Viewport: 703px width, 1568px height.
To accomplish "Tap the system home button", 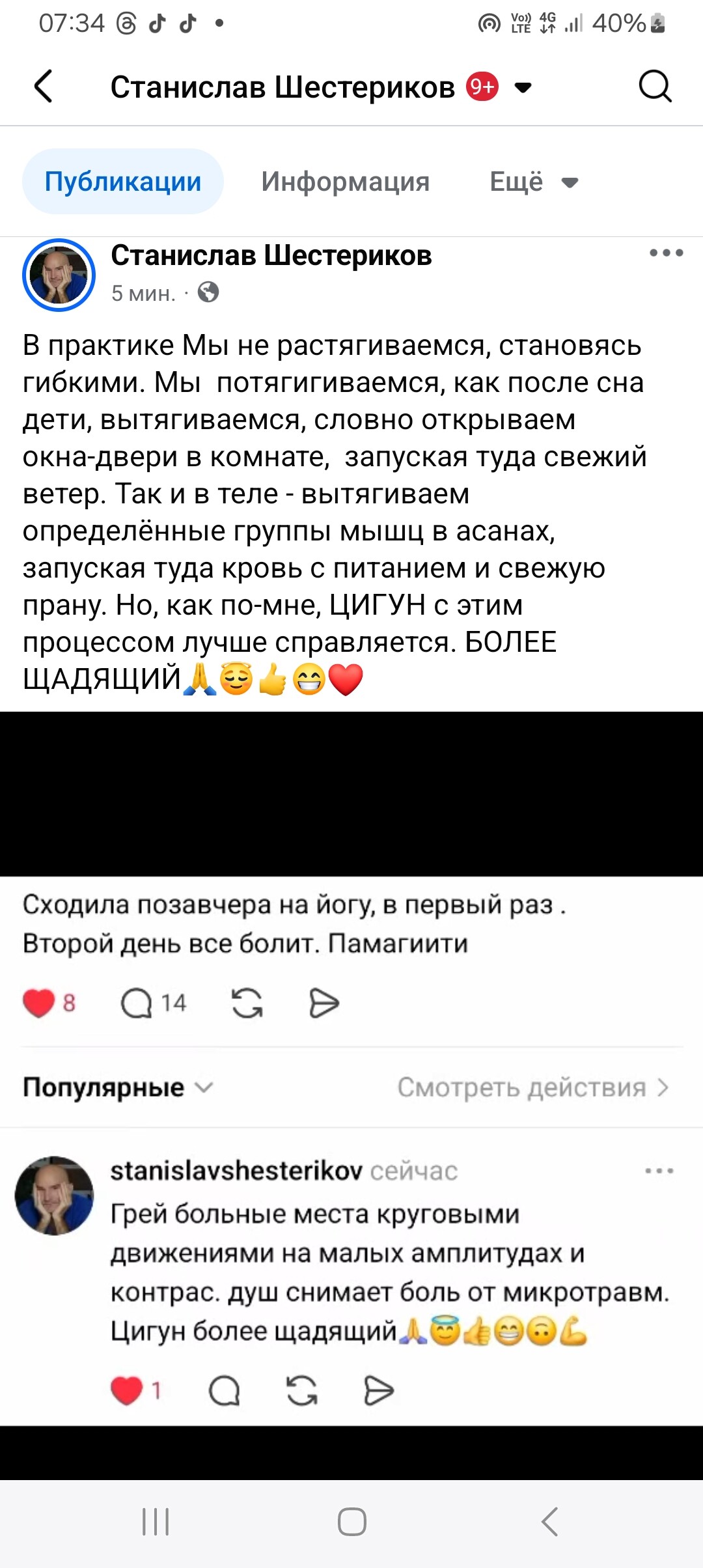I will [351, 1522].
